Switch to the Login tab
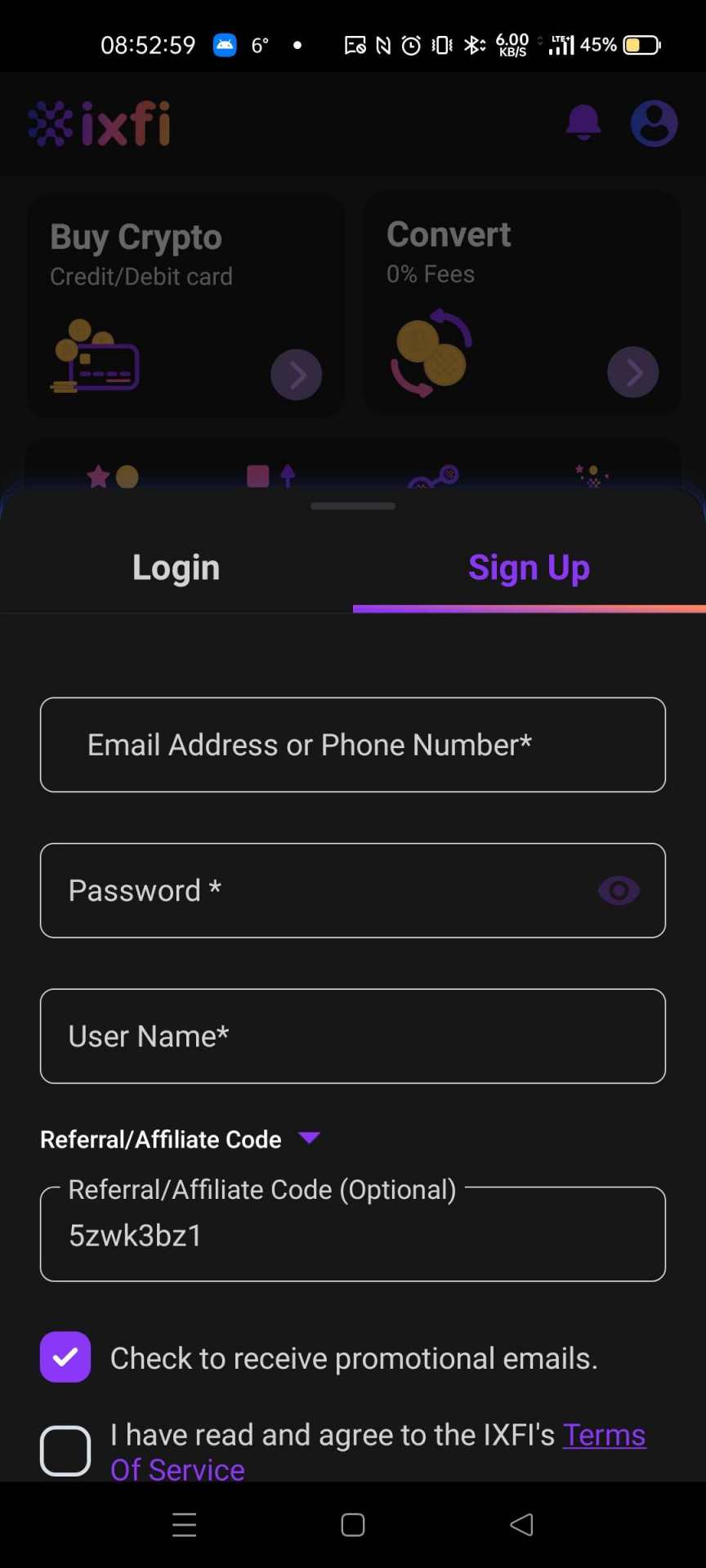This screenshot has height=1568, width=706. pos(176,567)
